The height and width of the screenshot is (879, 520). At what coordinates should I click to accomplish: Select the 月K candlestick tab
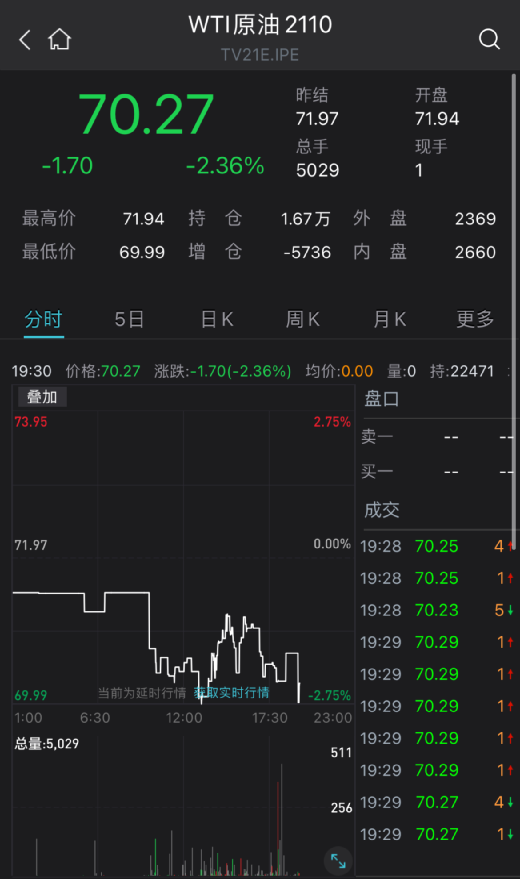(389, 320)
